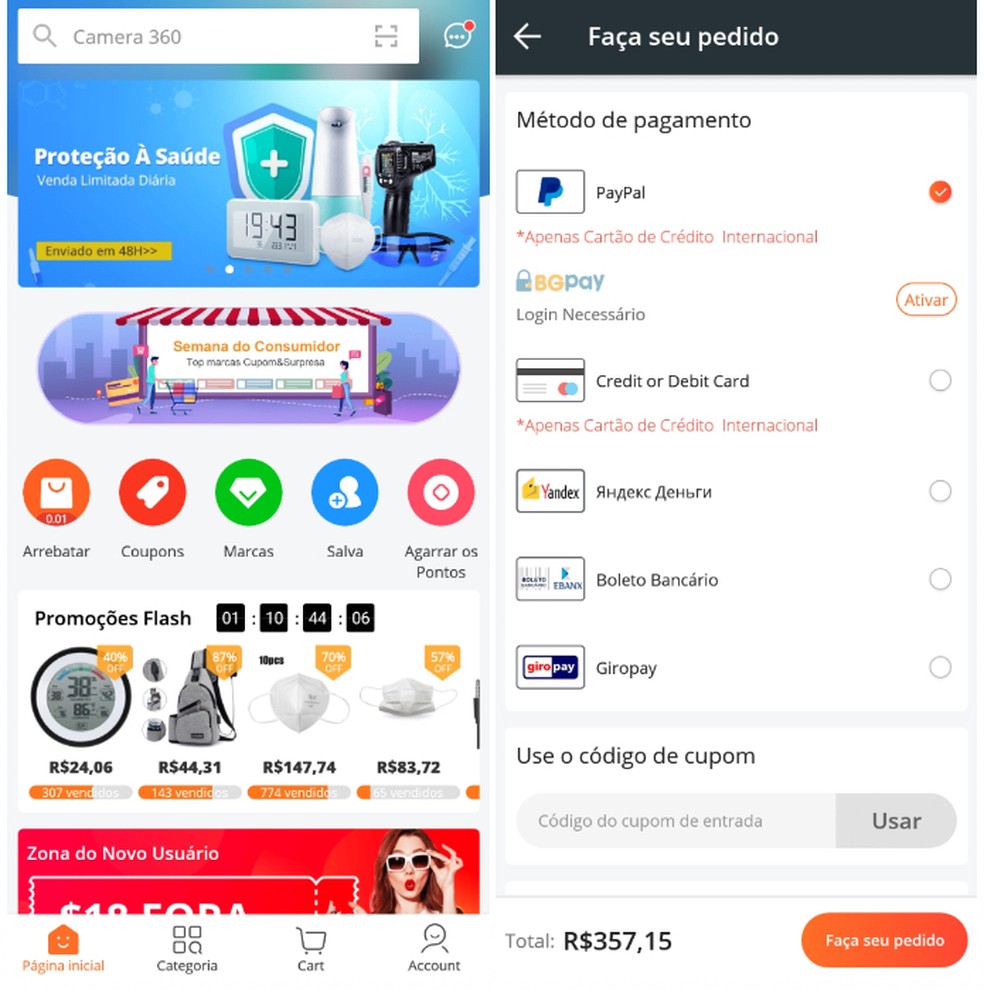Select Boleto Bancário payment method

tap(939, 579)
